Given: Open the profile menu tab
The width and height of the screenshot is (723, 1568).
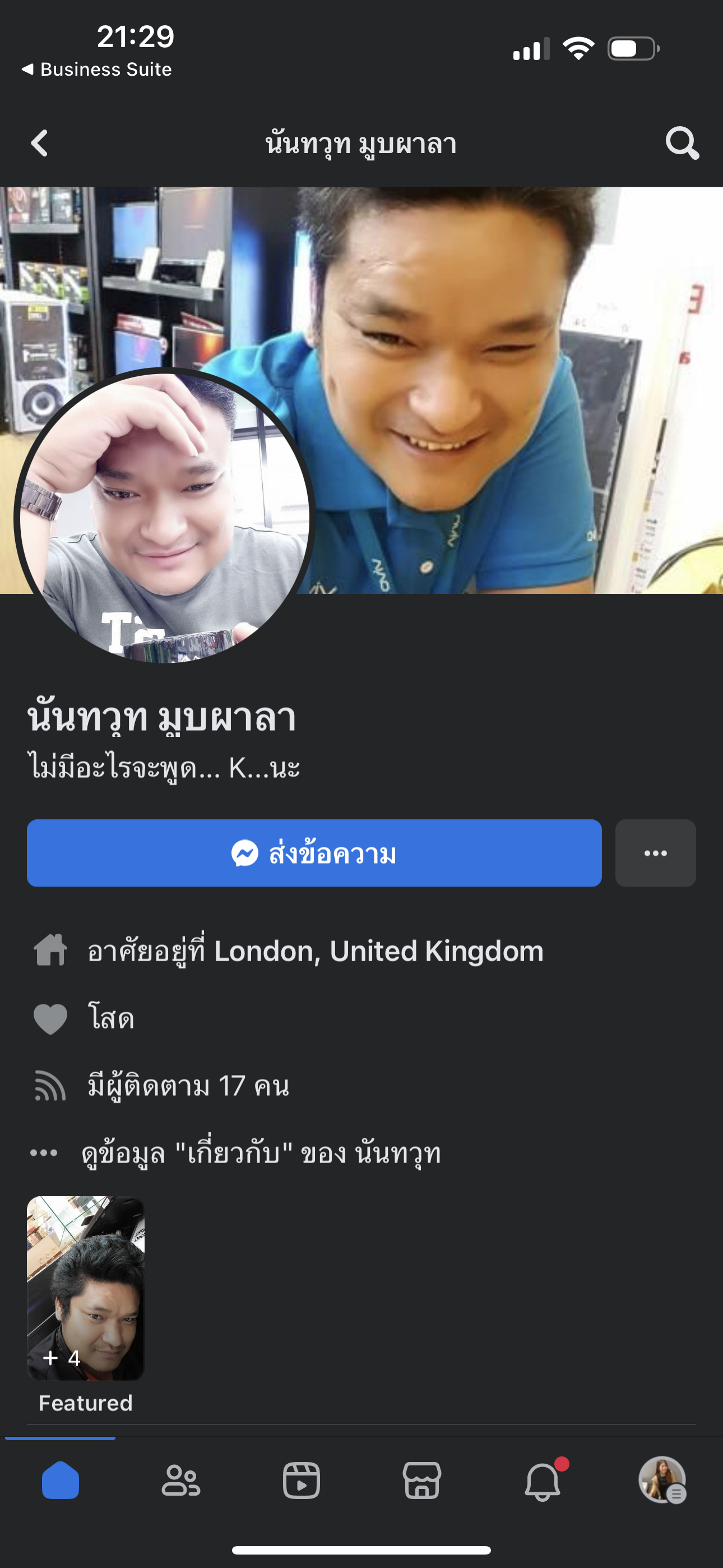Looking at the screenshot, I should pos(662,1481).
